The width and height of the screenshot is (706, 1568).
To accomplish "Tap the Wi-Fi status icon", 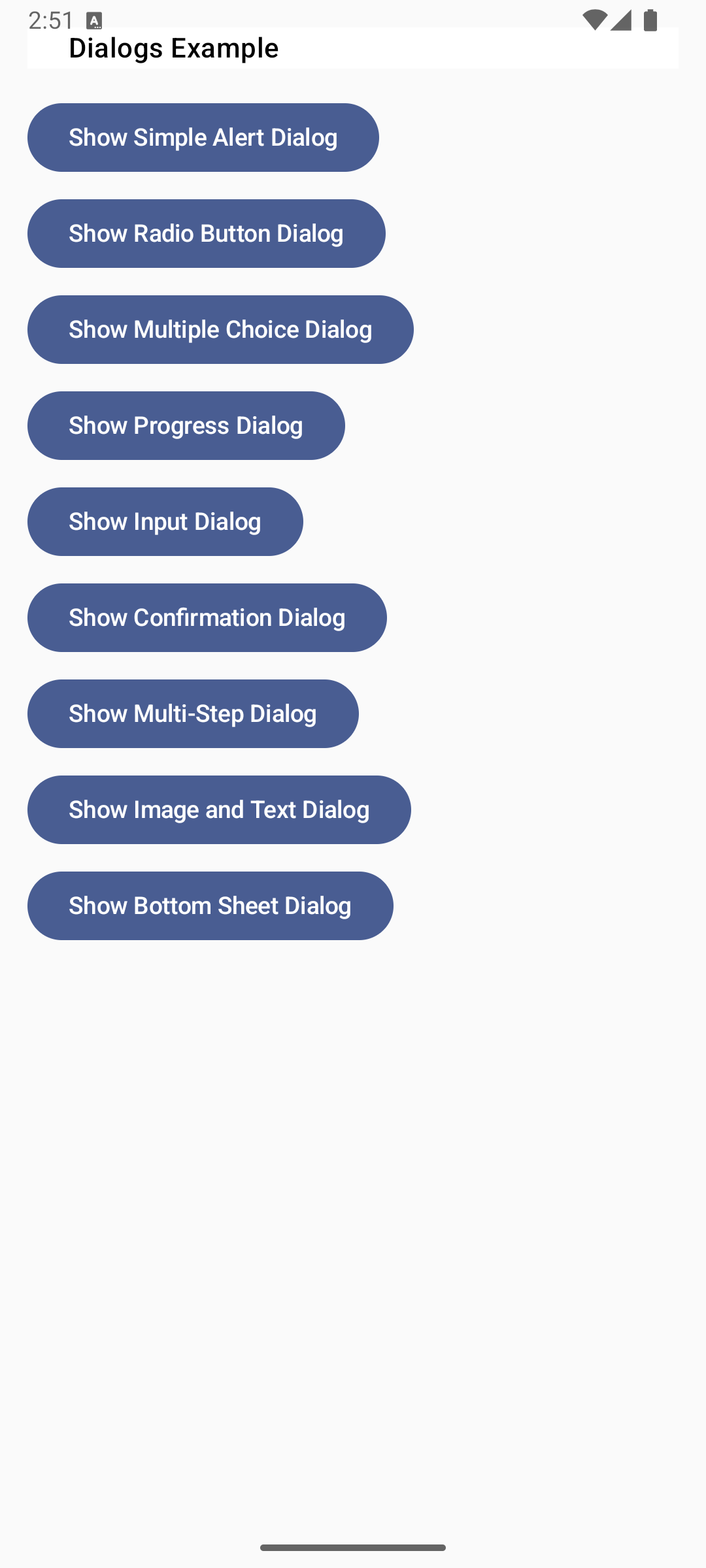I will pos(596,22).
